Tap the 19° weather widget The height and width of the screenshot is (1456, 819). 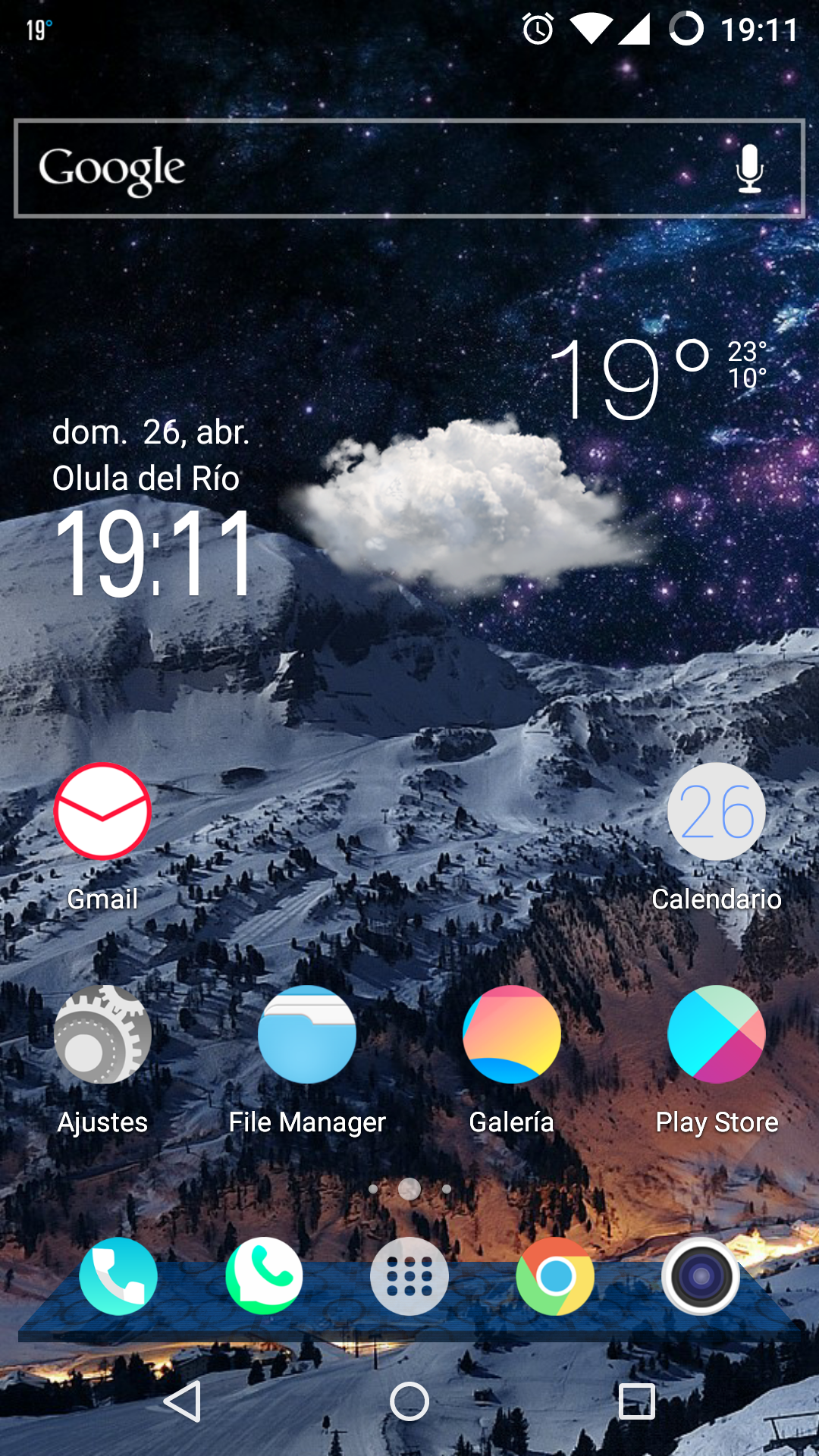(629, 379)
